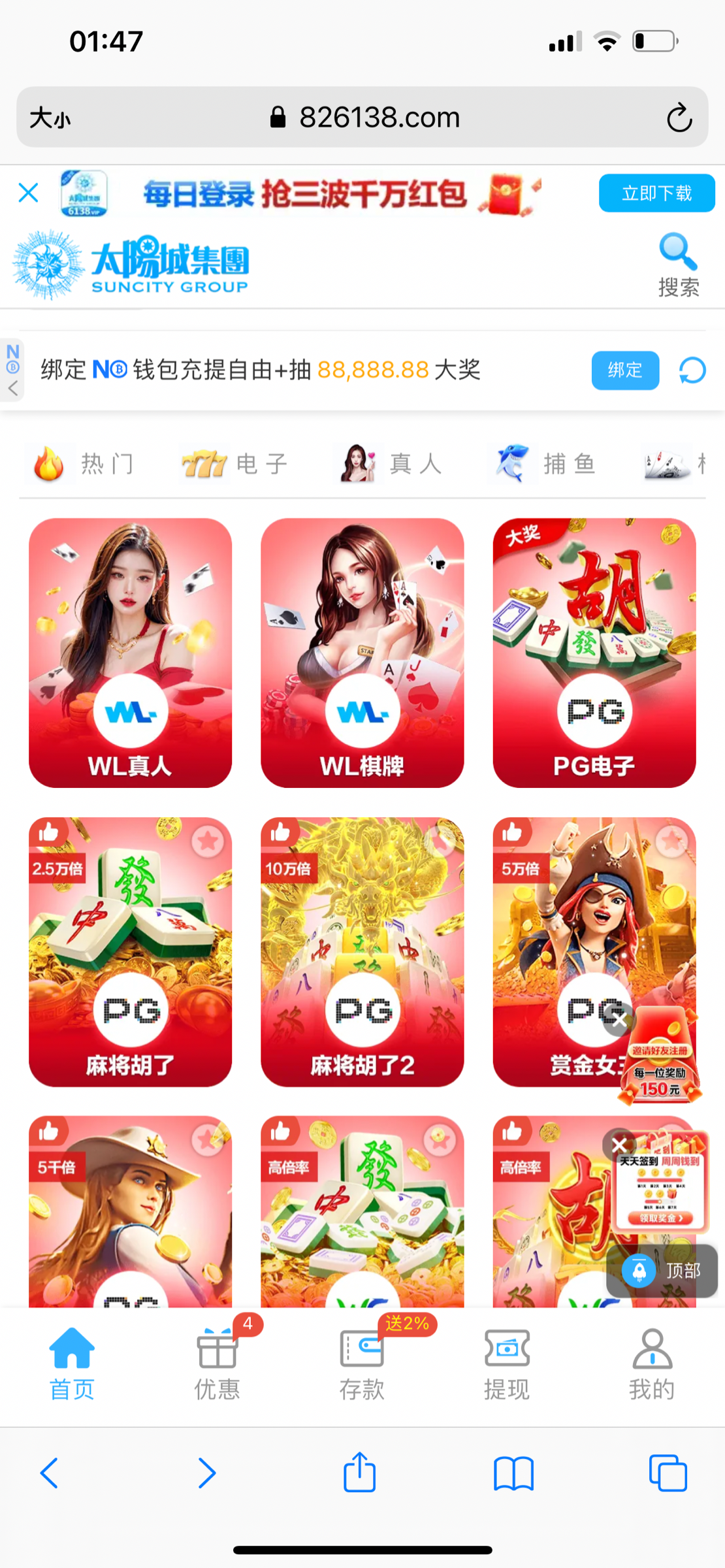The height and width of the screenshot is (1568, 725).
Task: Tap the 顶部 back-to-top button
Action: (x=662, y=1271)
